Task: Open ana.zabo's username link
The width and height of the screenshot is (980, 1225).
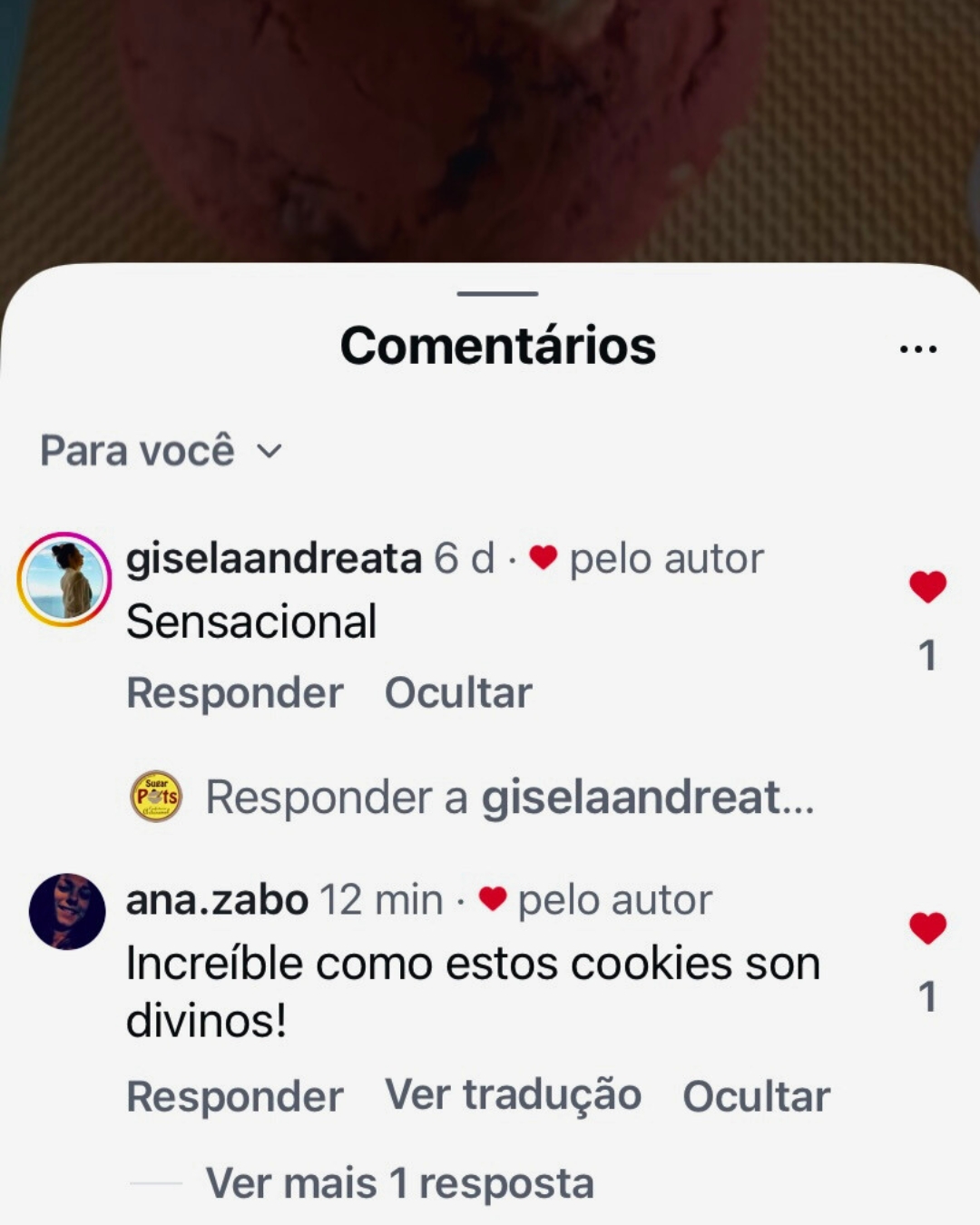Action: (x=217, y=900)
